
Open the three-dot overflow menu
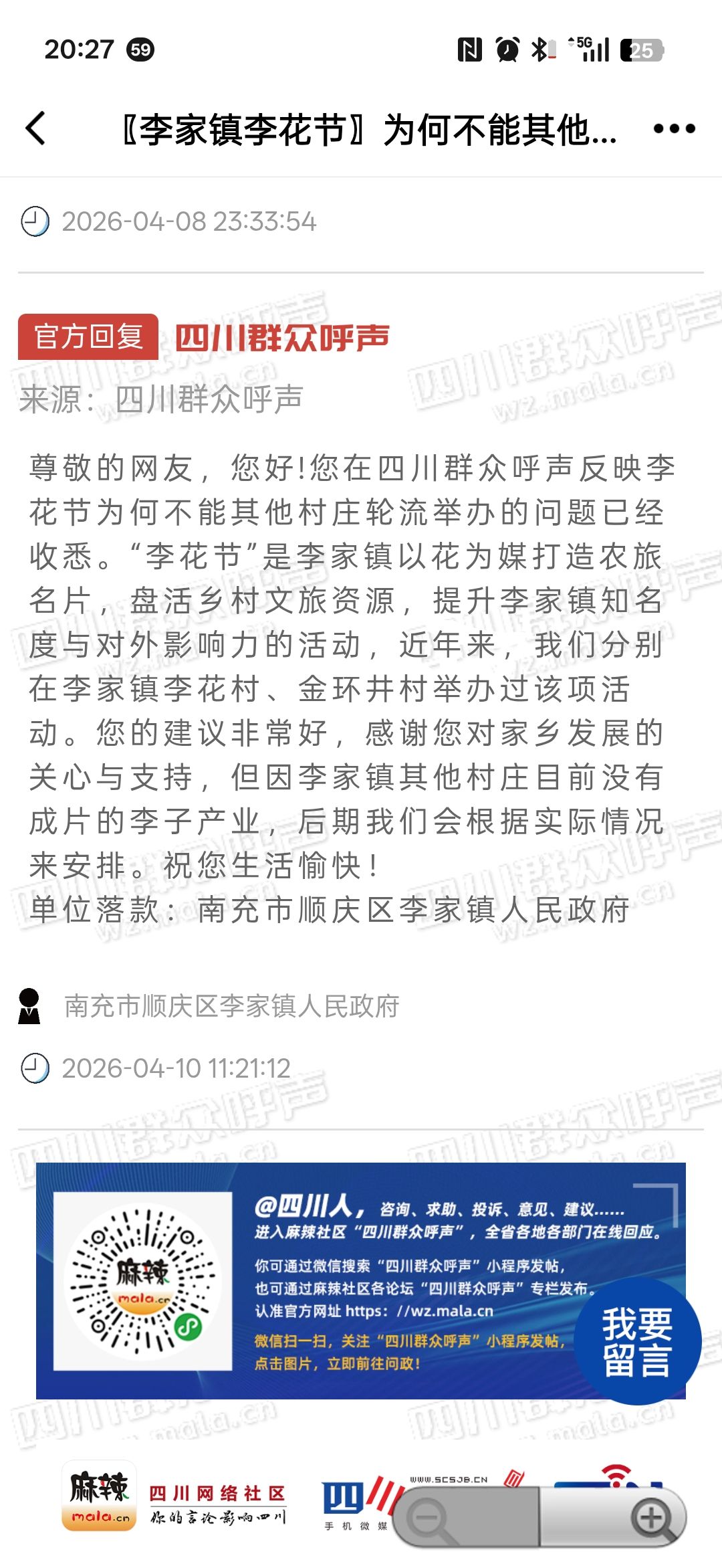(x=674, y=128)
